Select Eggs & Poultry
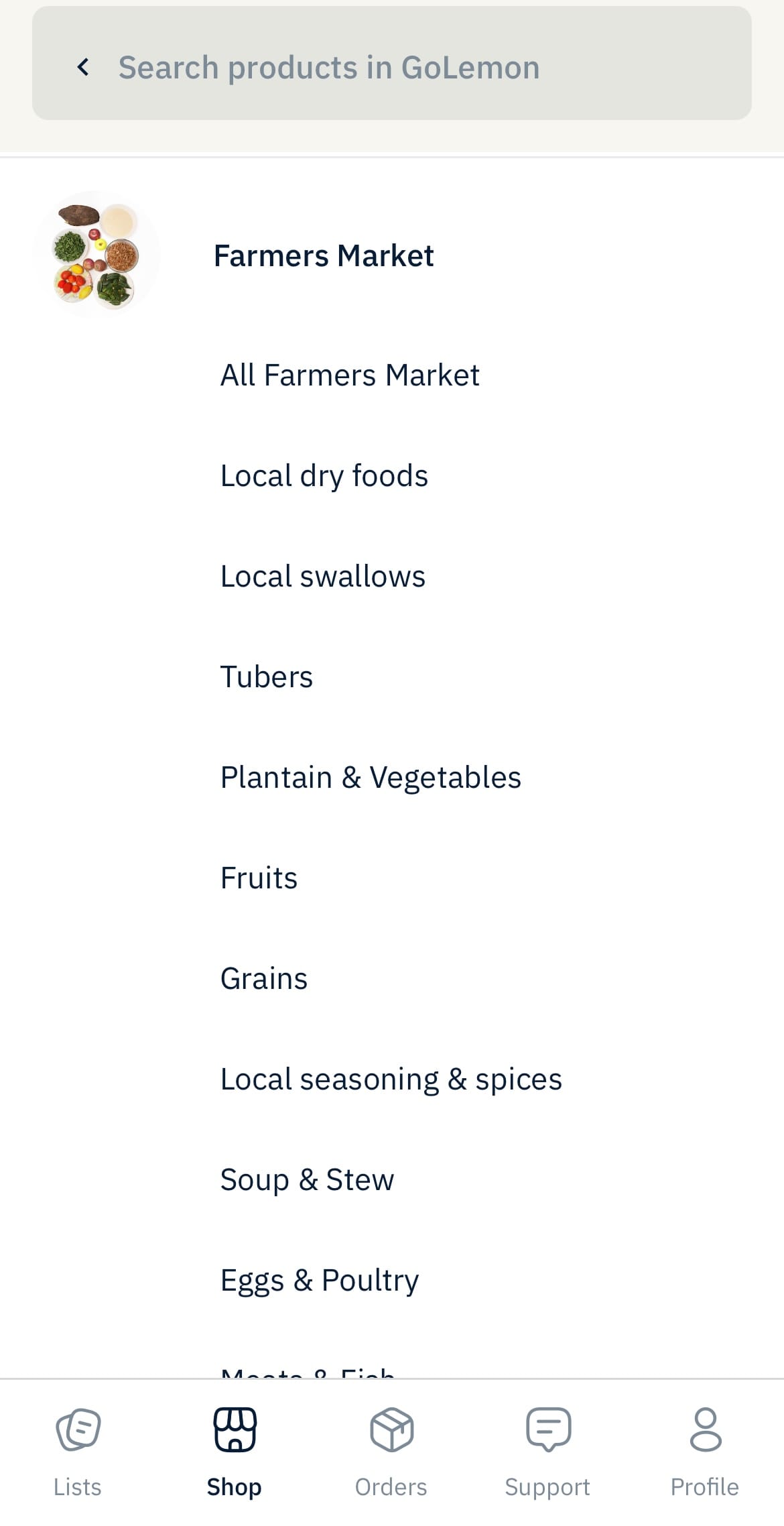This screenshot has width=784, height=1526. click(x=320, y=1281)
